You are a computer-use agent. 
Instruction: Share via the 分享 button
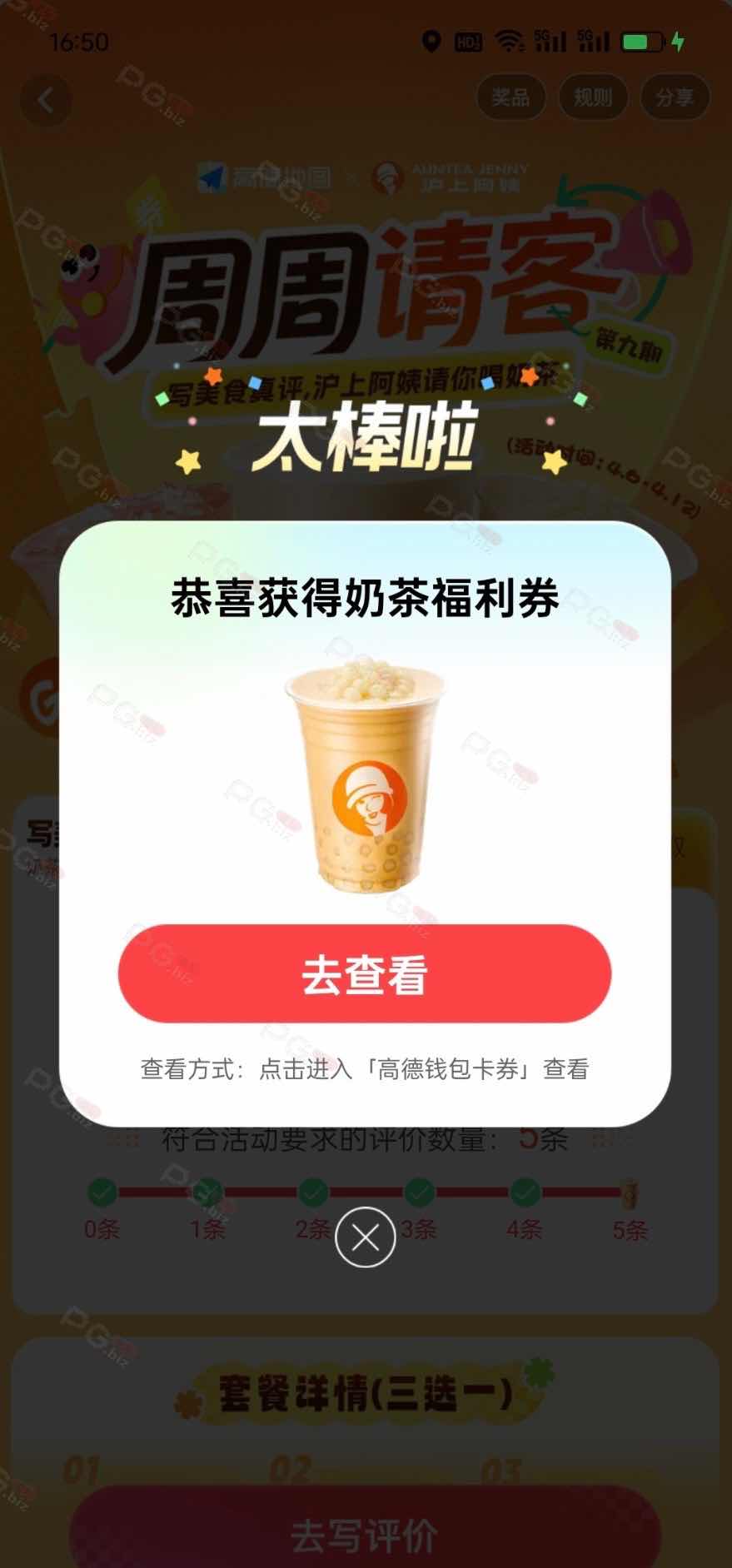coord(675,97)
